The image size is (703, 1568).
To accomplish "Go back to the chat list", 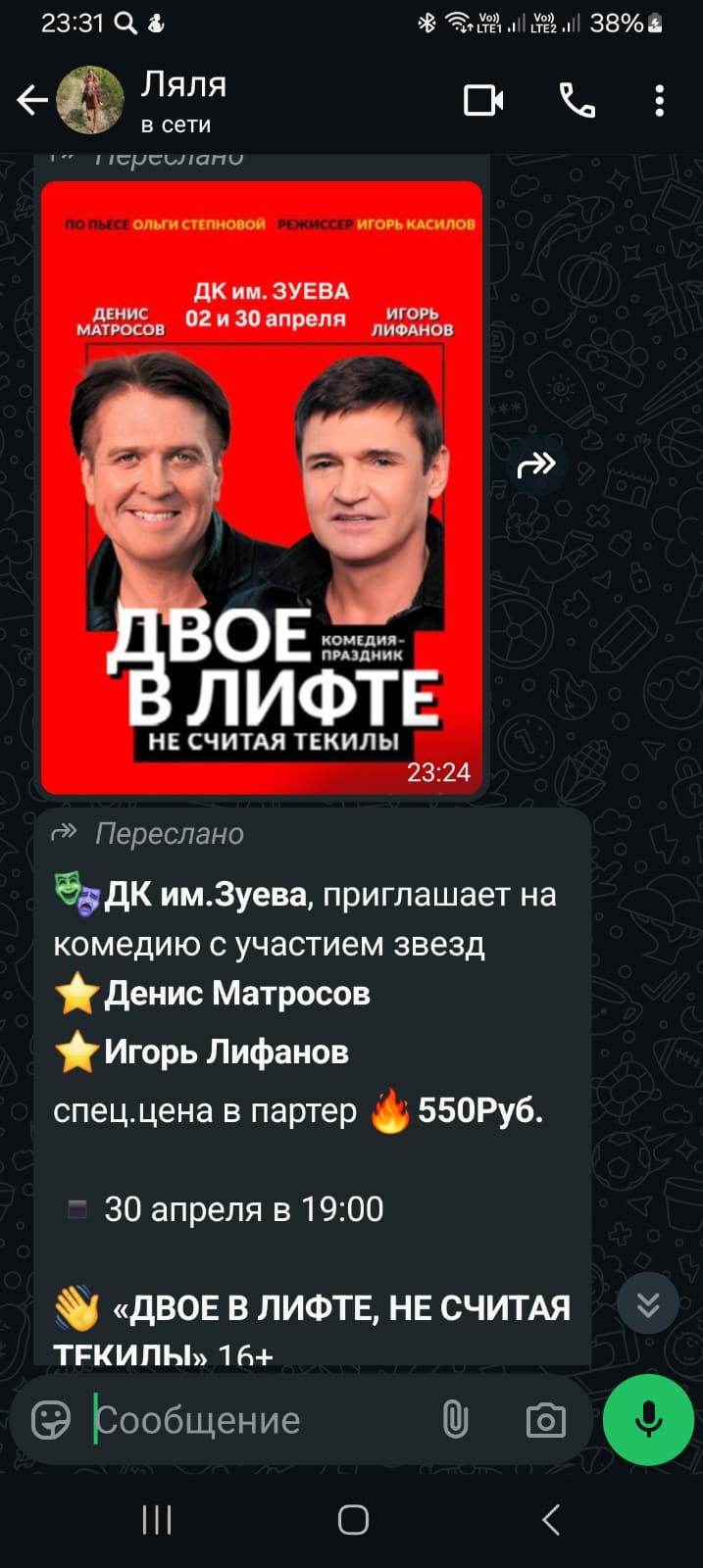I will click(32, 100).
